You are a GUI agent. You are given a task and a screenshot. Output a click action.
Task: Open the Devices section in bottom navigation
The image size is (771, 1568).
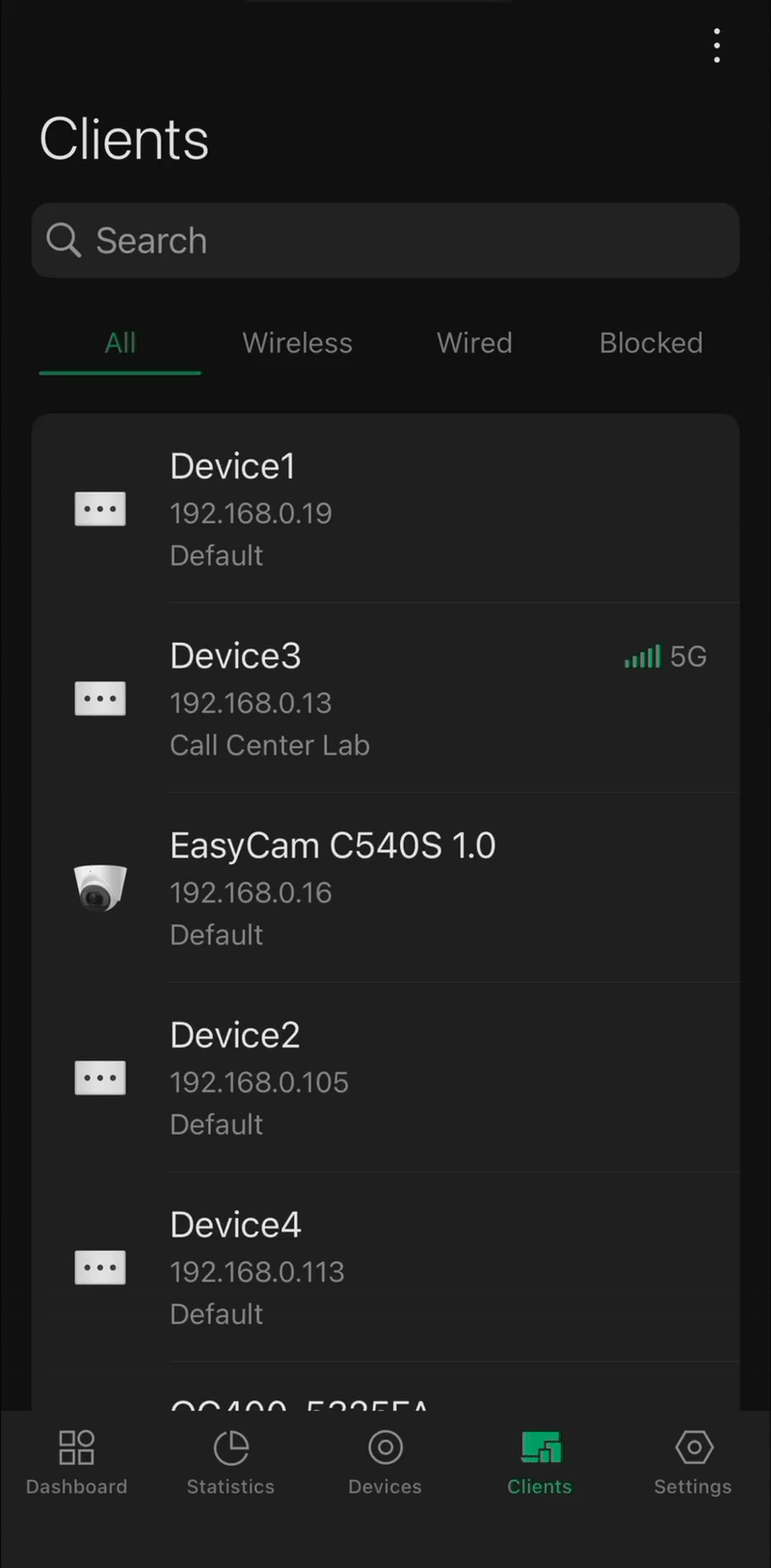coord(385,1447)
